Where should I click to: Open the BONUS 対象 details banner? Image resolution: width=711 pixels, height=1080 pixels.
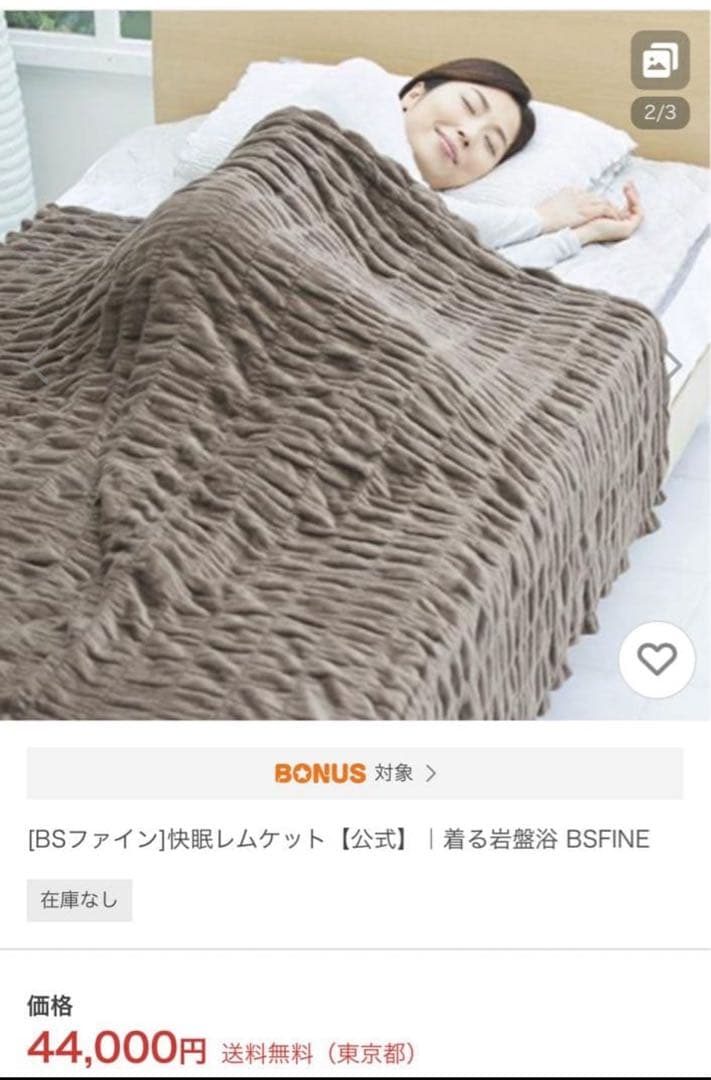tap(355, 773)
